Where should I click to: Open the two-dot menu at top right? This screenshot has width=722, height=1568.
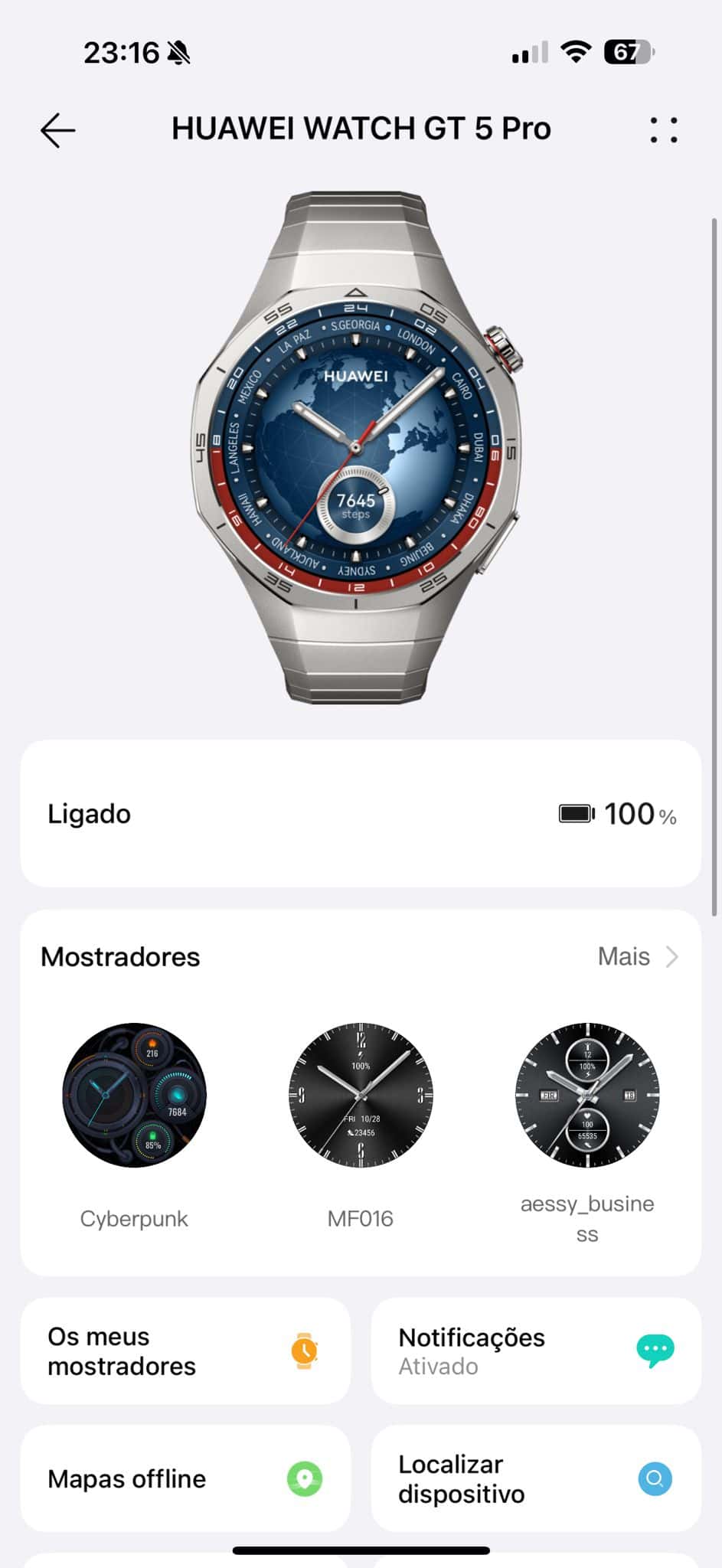(663, 129)
